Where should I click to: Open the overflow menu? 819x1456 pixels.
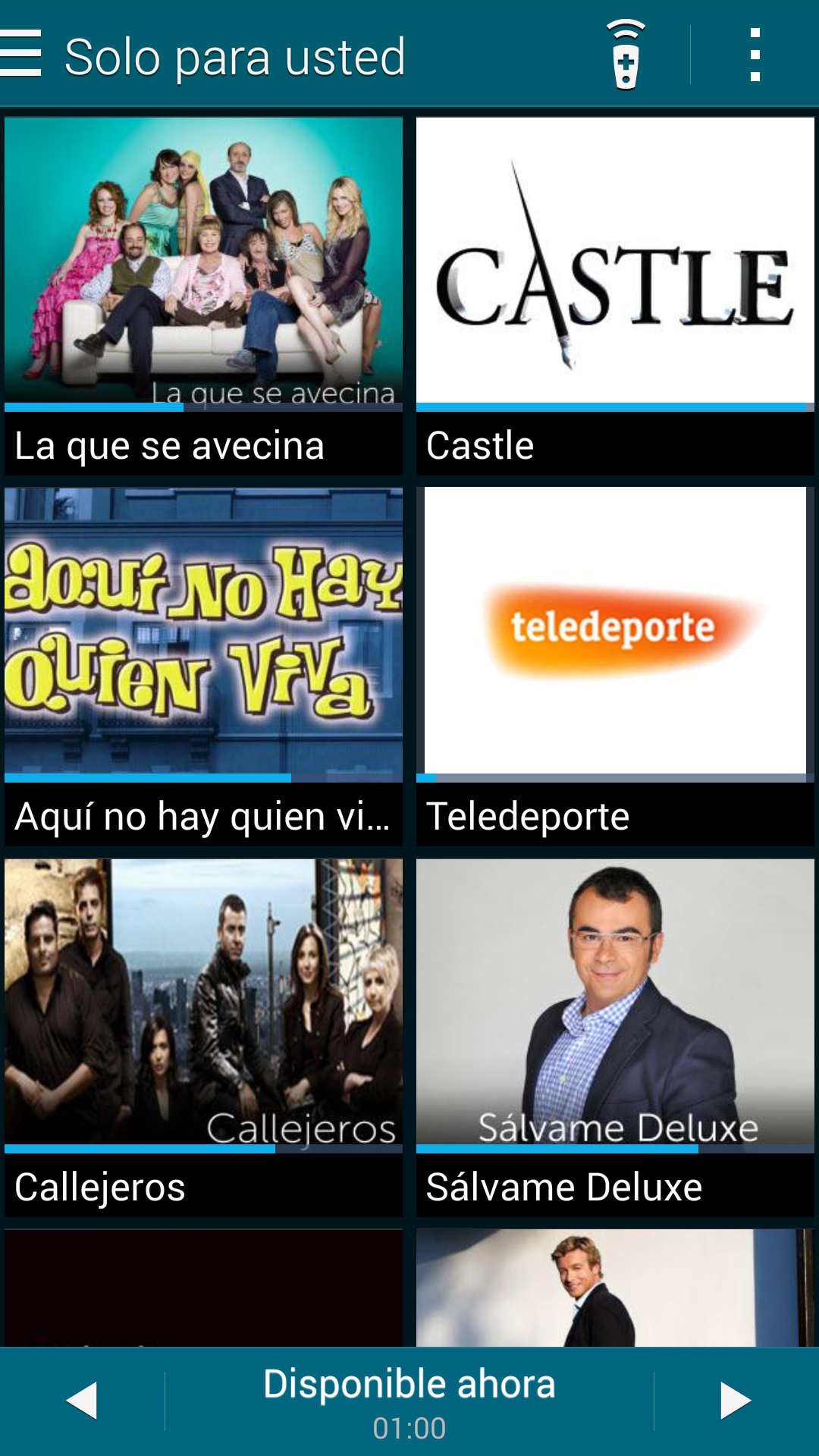tap(754, 55)
